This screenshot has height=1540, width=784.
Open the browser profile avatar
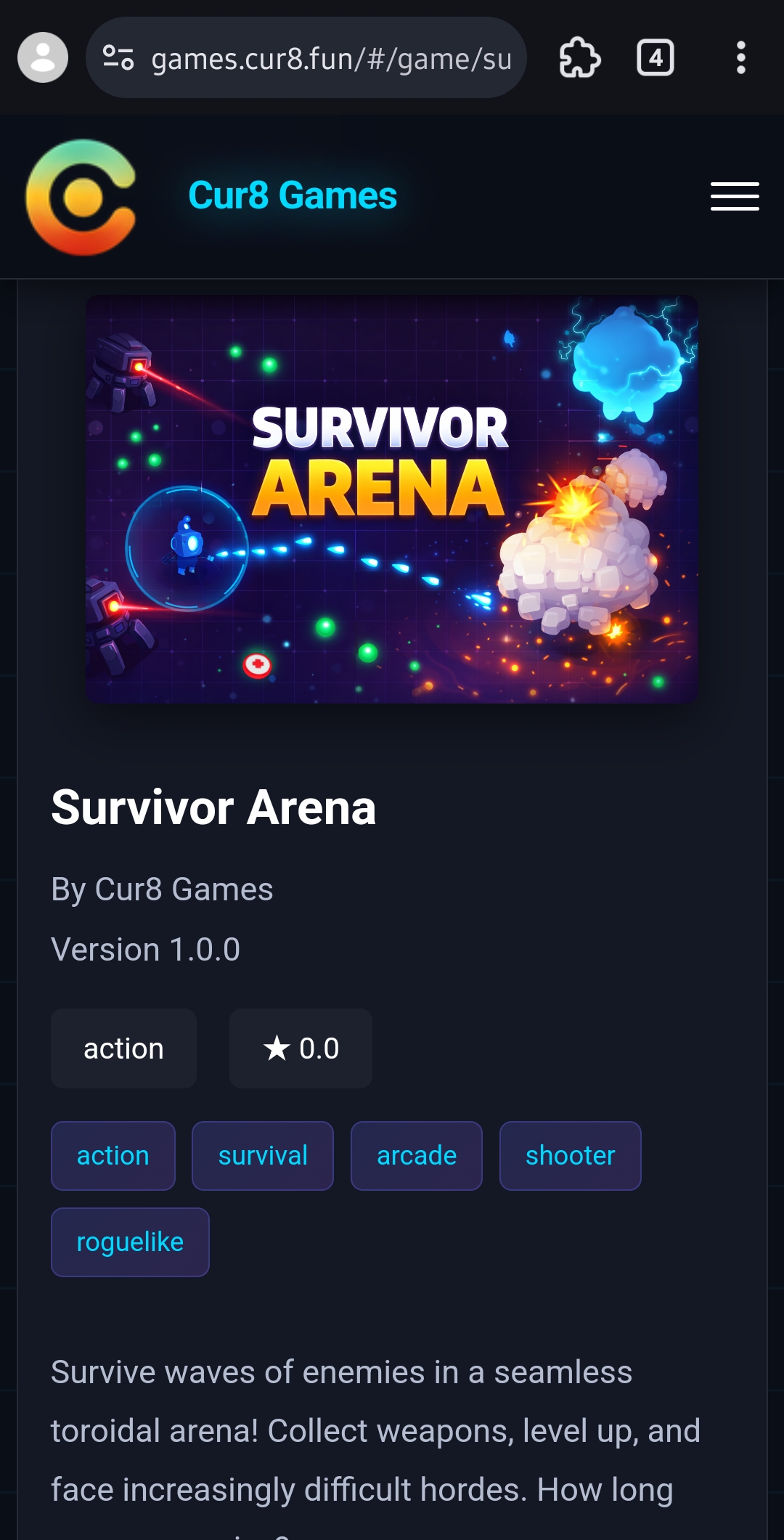(x=43, y=57)
